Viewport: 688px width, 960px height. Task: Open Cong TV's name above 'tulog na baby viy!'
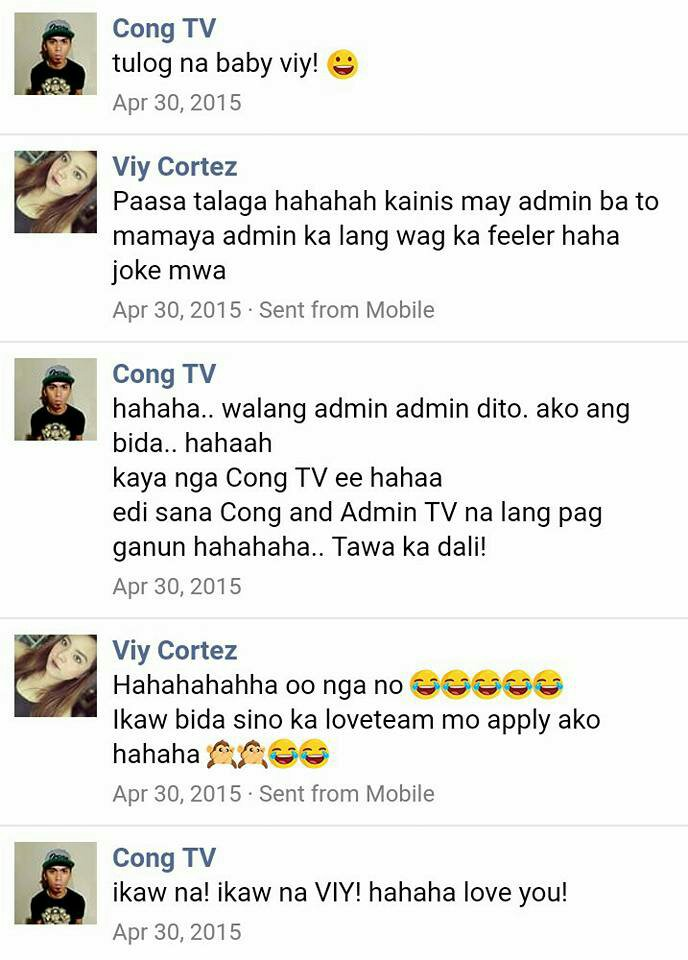[x=163, y=29]
